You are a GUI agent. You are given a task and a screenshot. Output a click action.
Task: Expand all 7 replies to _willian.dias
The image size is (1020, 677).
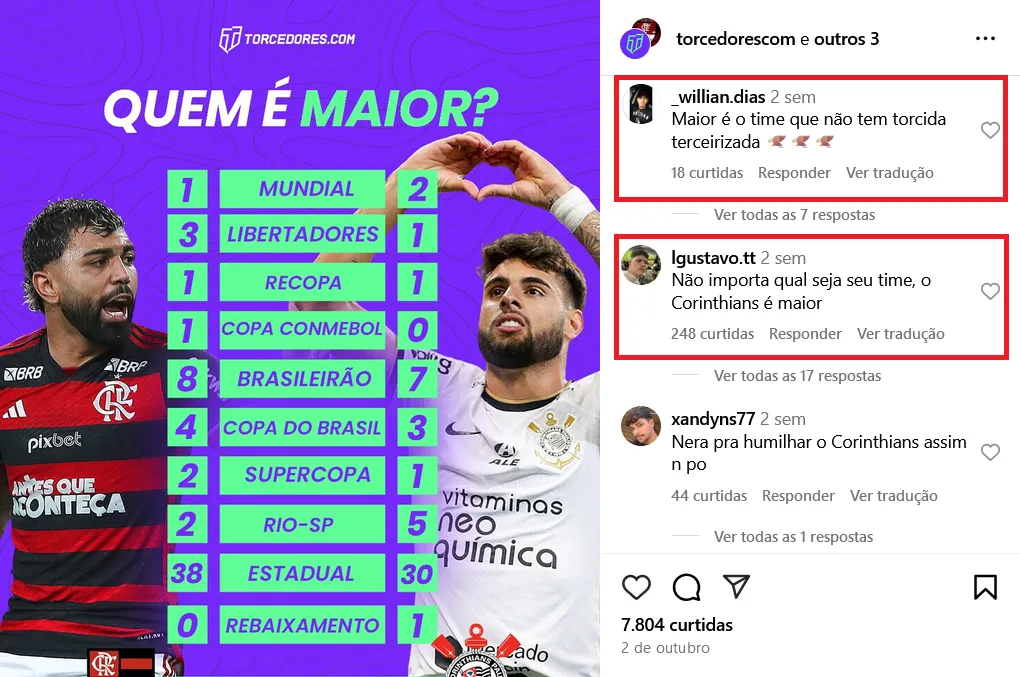[794, 215]
